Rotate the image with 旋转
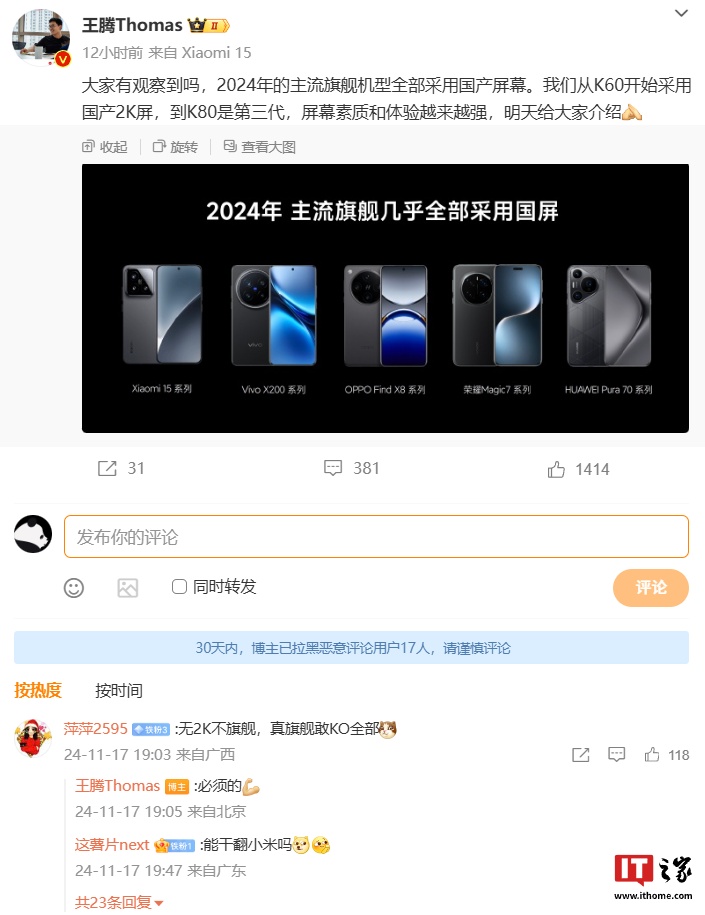This screenshot has height=915, width=705. click(175, 147)
